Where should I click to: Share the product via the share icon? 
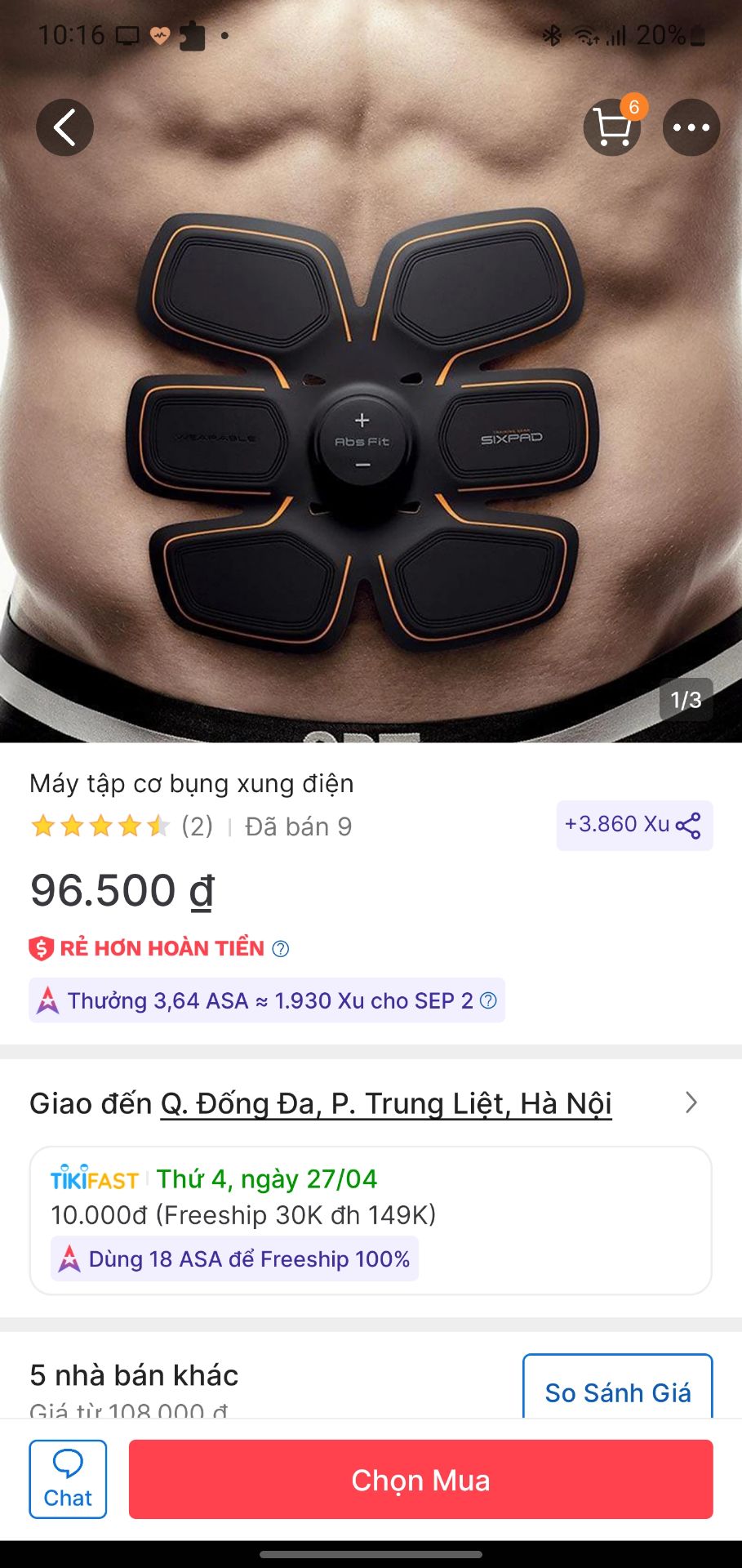(690, 826)
